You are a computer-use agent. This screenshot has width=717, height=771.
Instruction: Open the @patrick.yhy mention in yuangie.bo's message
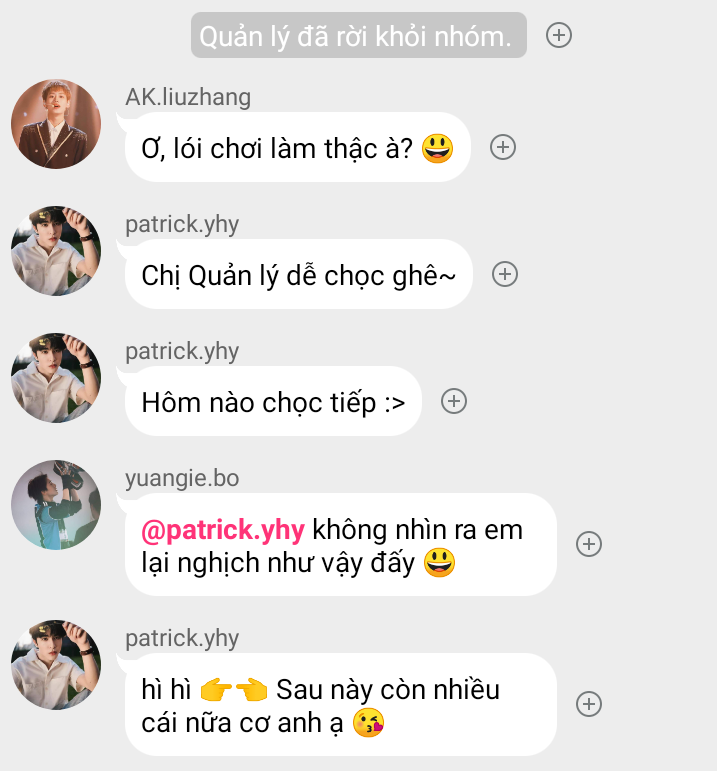(x=222, y=530)
